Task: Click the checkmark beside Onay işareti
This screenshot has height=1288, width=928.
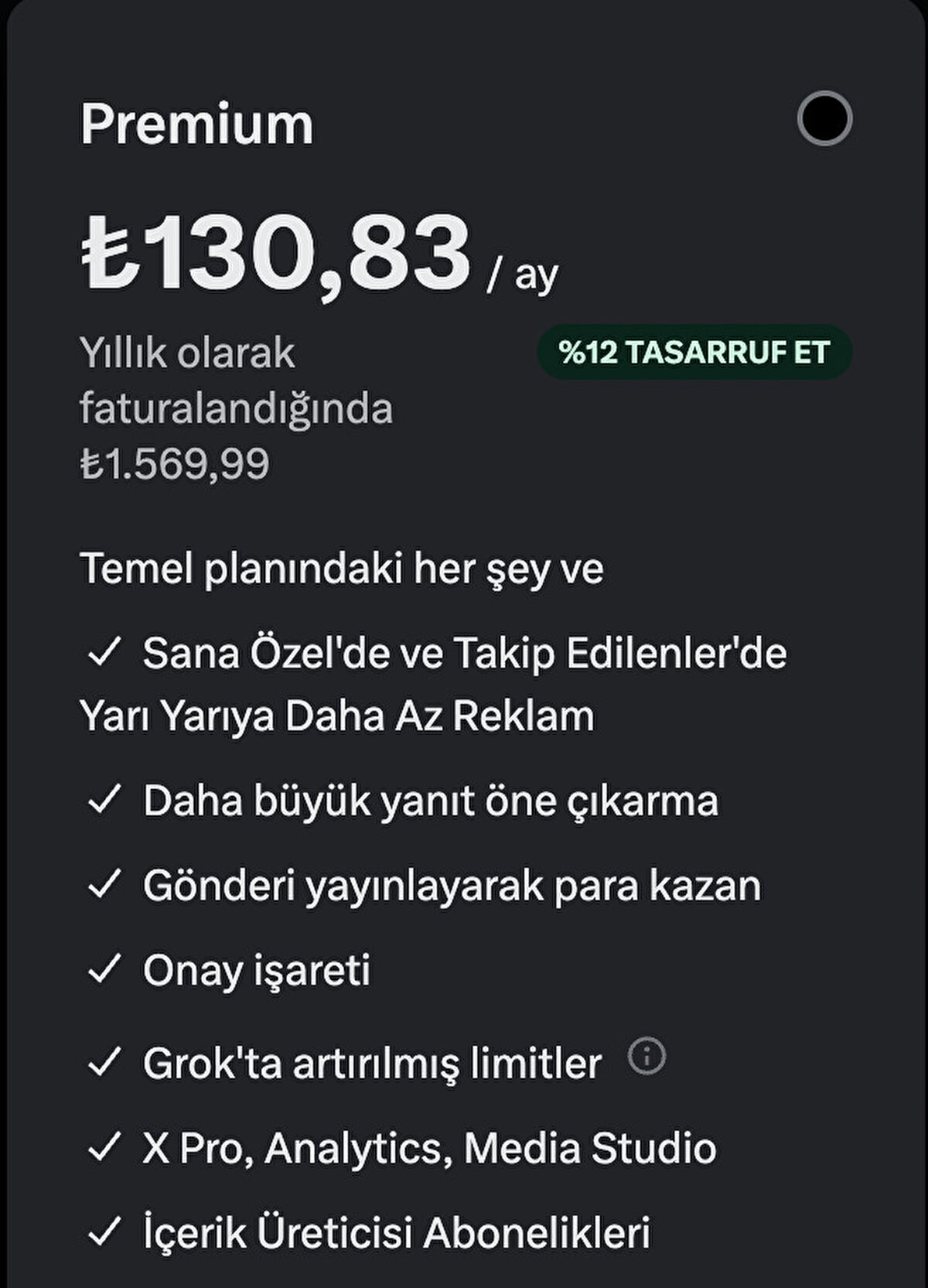Action: click(x=105, y=967)
